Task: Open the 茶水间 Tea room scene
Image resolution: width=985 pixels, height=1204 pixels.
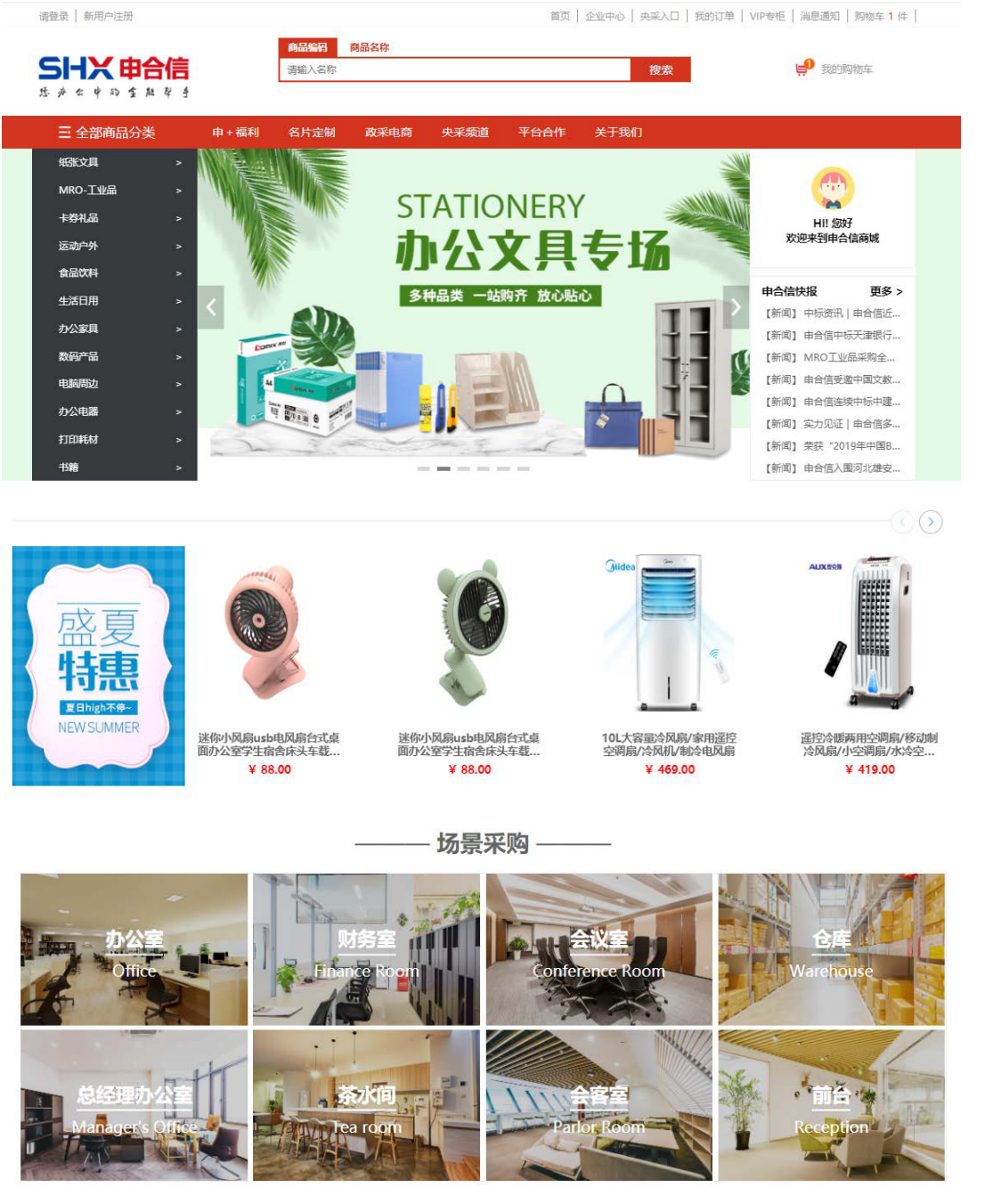Action: pos(366,1105)
